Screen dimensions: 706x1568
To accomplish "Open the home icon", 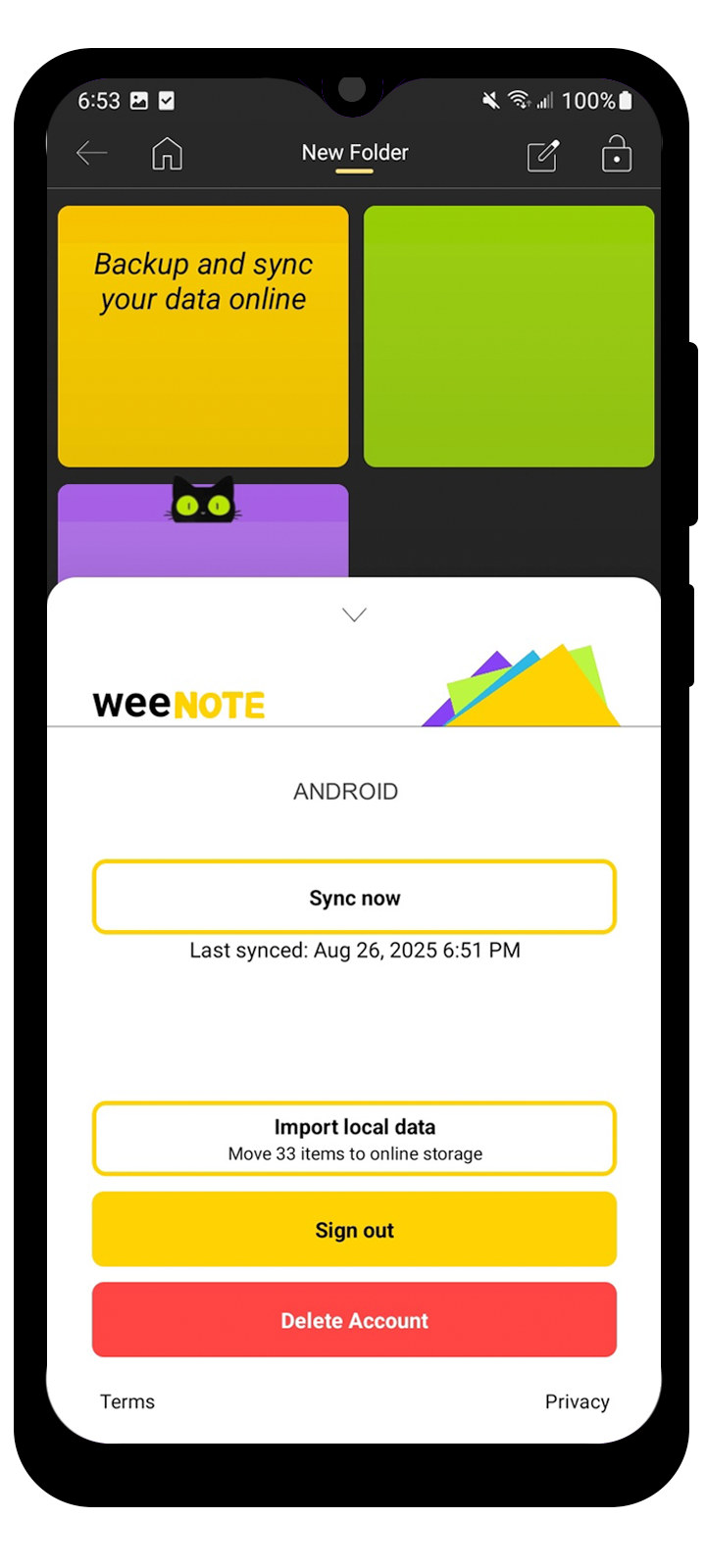I will (x=167, y=154).
